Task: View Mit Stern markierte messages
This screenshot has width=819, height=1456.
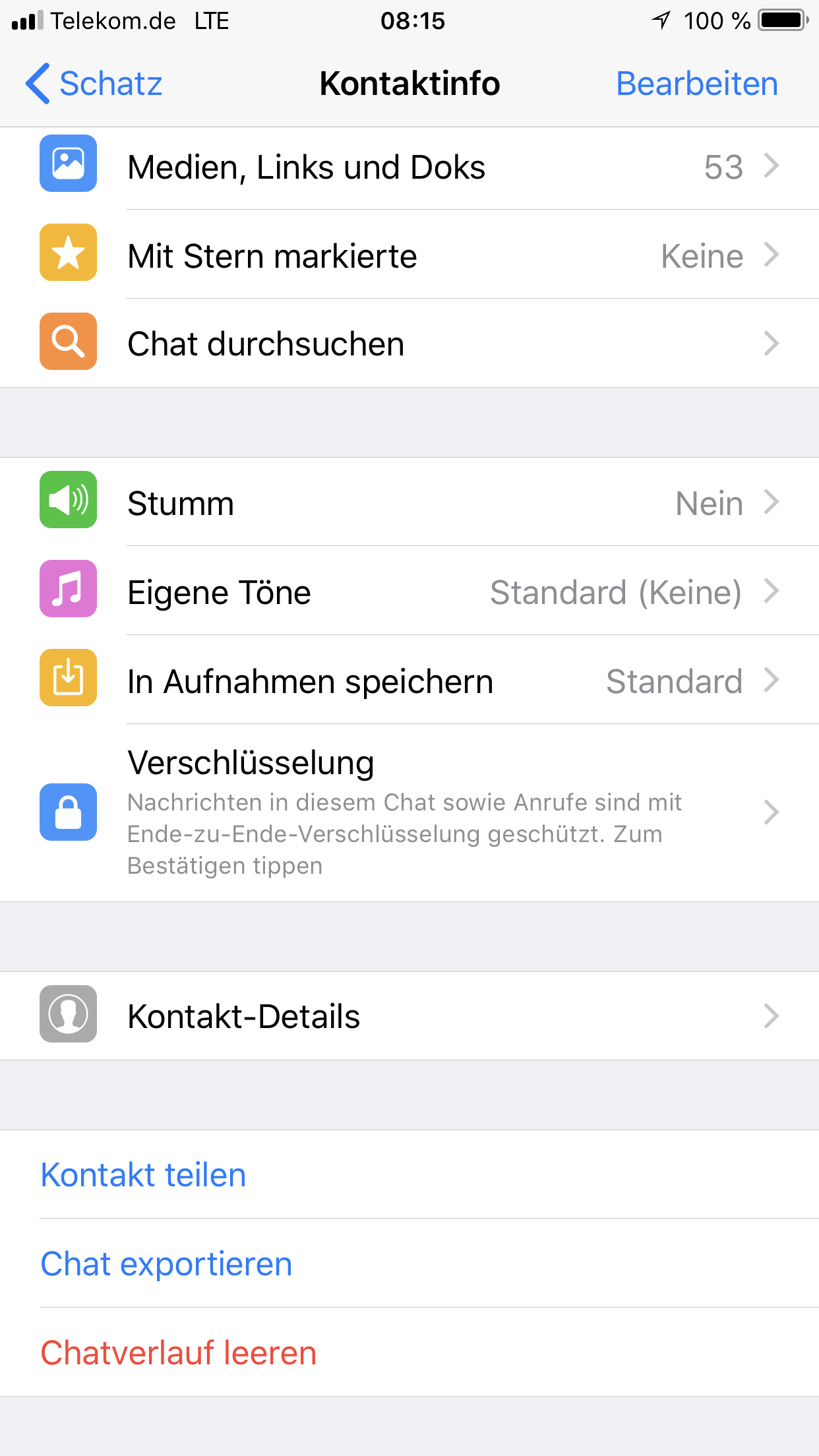Action: tap(409, 256)
